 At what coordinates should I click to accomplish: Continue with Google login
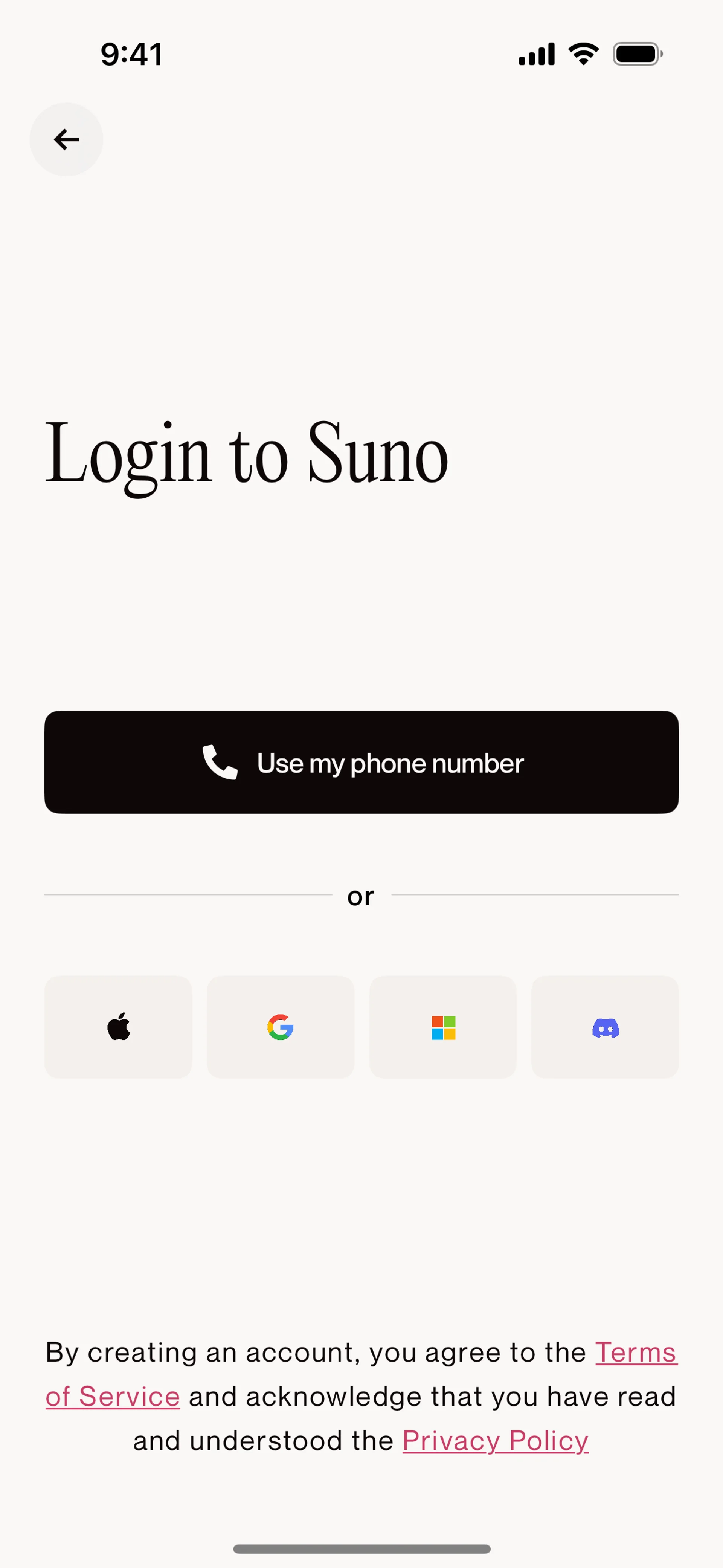point(281,1027)
